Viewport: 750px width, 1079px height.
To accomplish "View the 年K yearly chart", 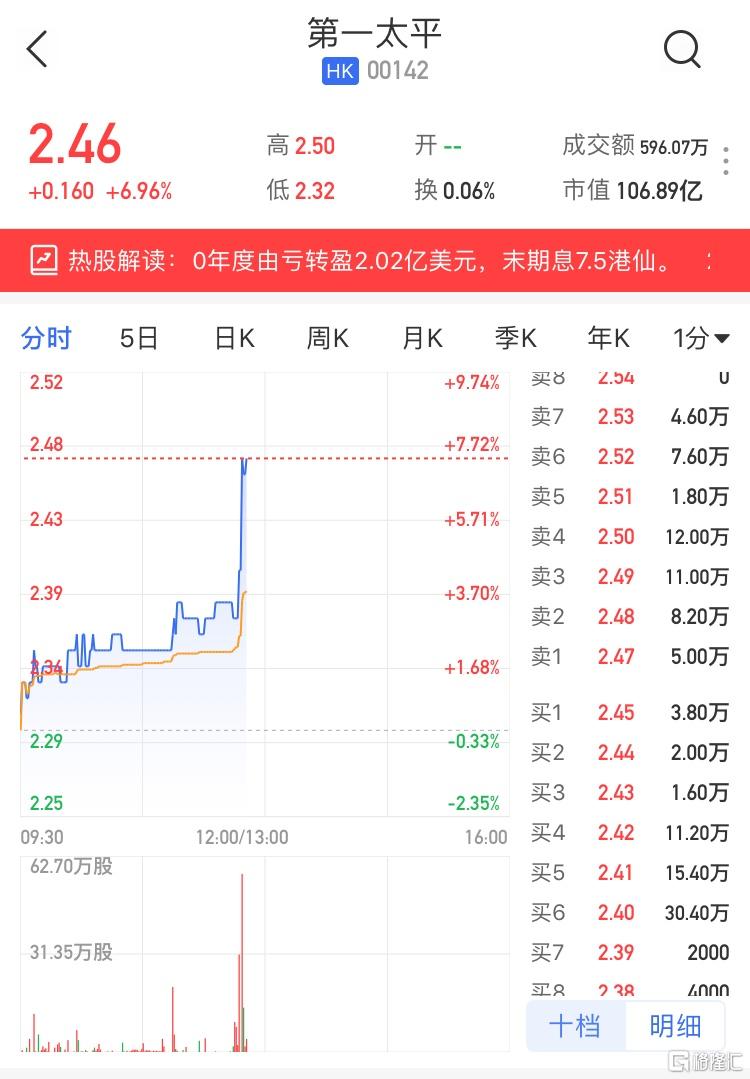I will pos(608,339).
